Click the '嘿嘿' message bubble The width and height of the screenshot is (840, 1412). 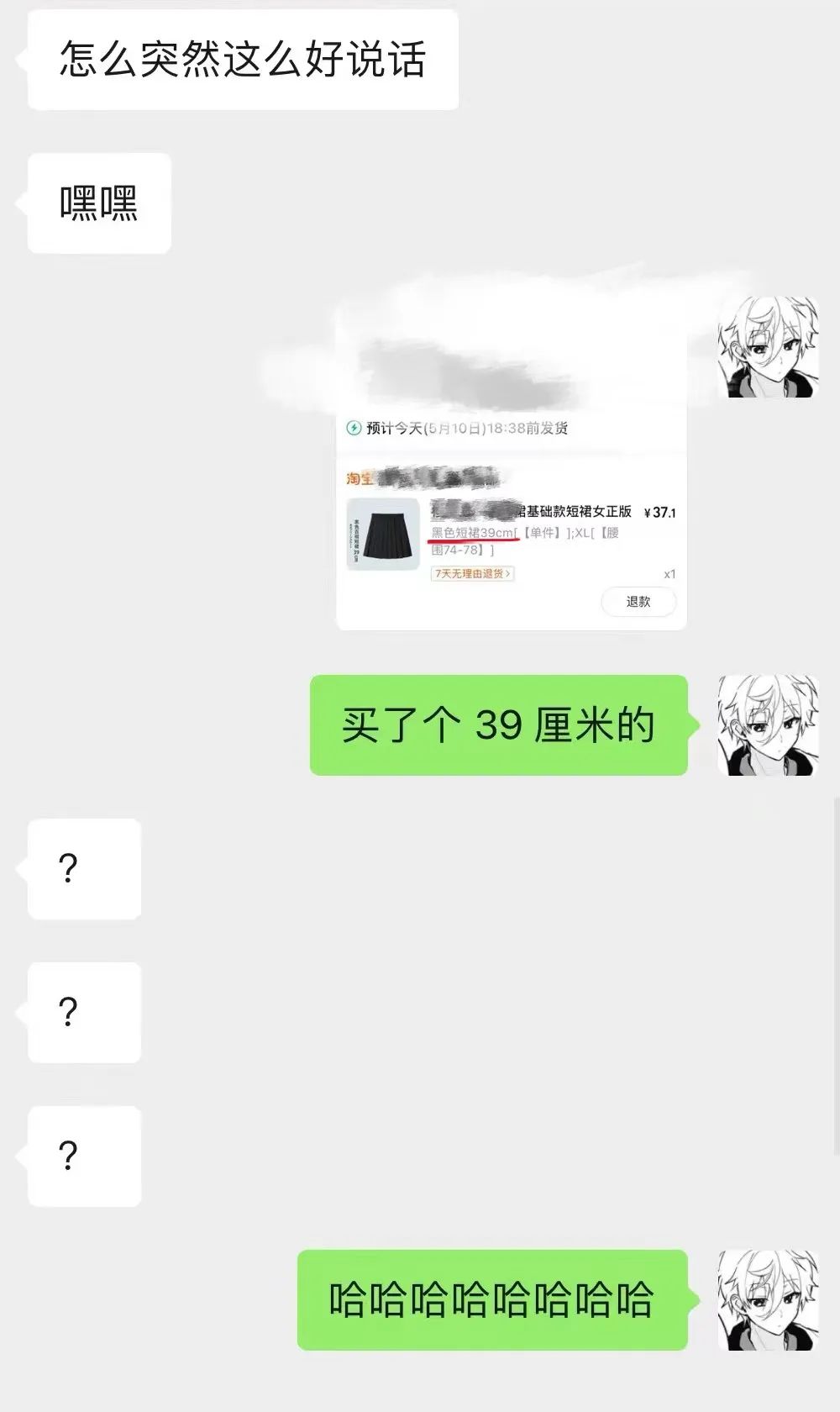point(97,202)
